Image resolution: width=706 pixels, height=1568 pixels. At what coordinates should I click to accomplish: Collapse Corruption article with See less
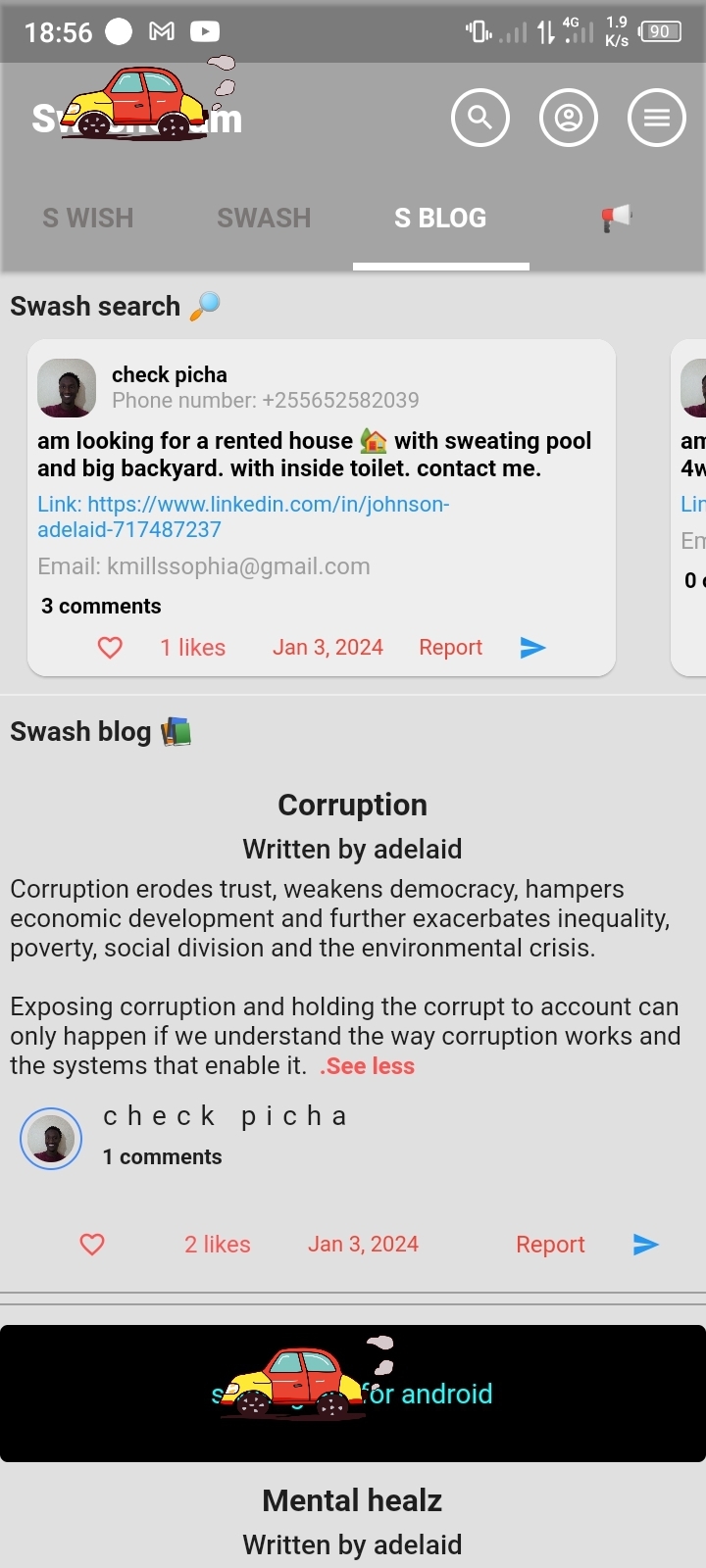[x=368, y=1066]
